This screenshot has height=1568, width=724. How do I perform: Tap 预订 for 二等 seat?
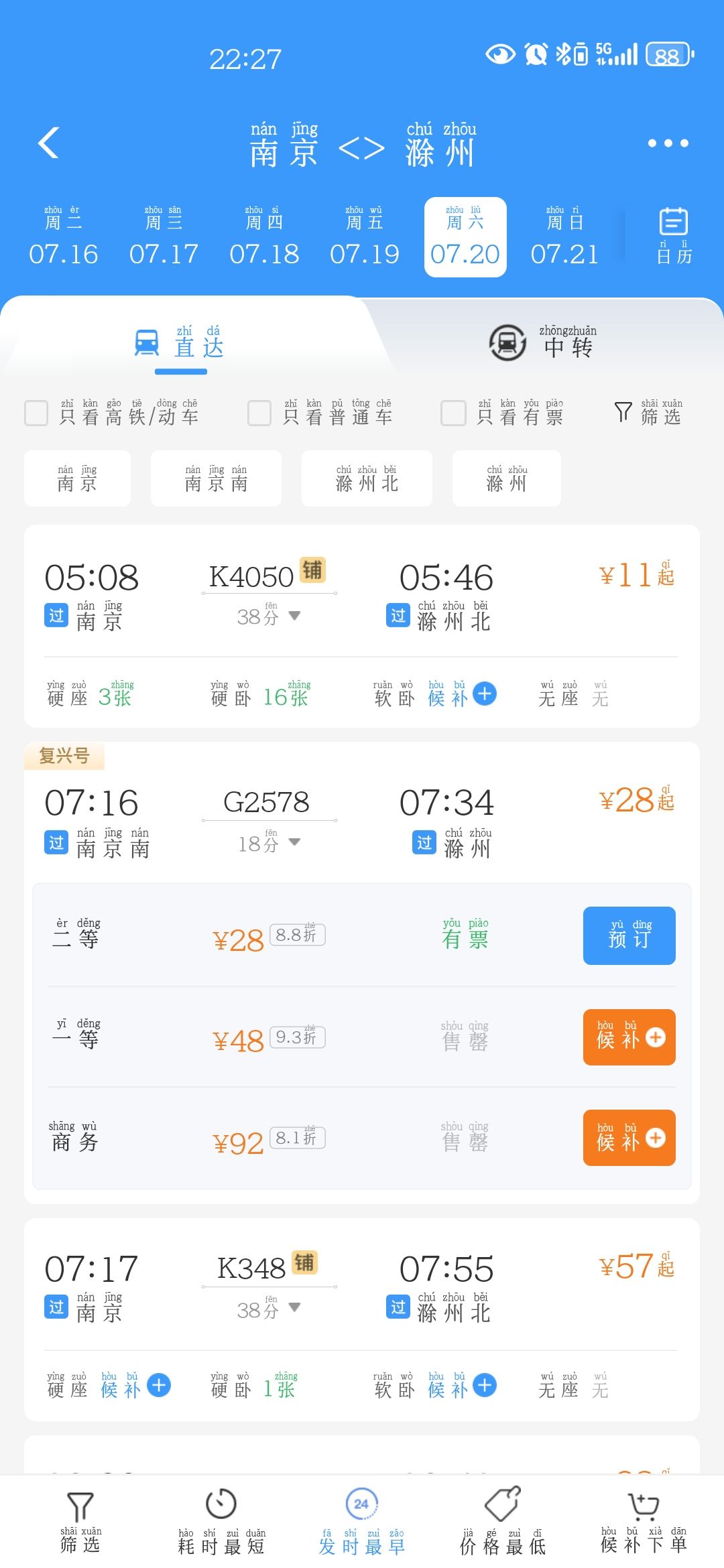click(x=629, y=935)
